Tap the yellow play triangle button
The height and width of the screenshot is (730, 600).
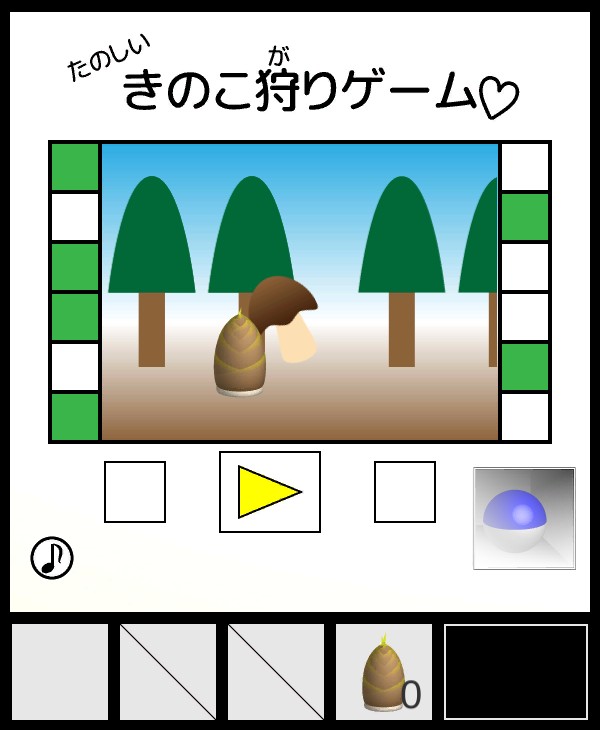269,492
